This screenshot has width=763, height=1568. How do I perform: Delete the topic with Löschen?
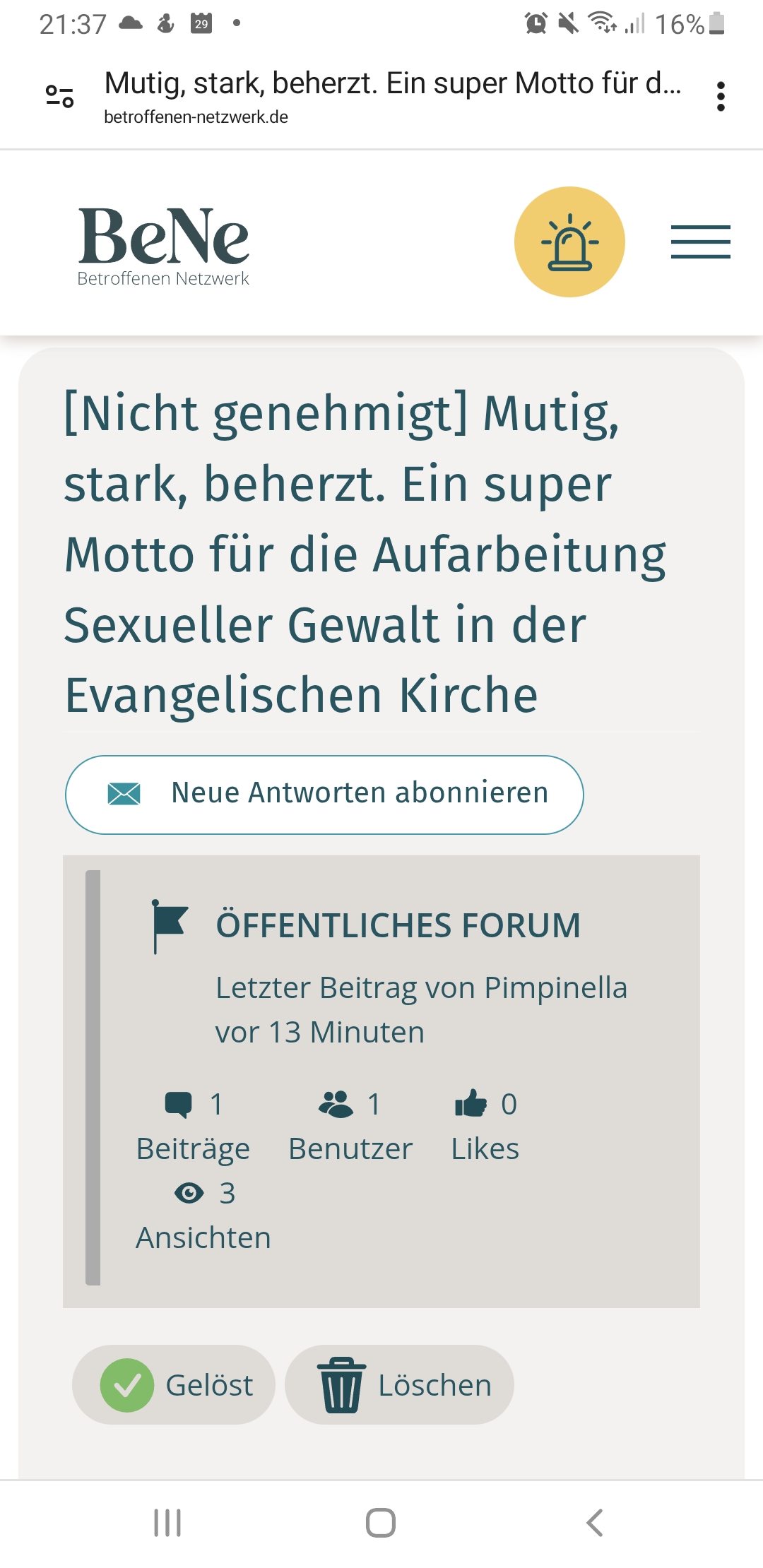coord(399,1385)
